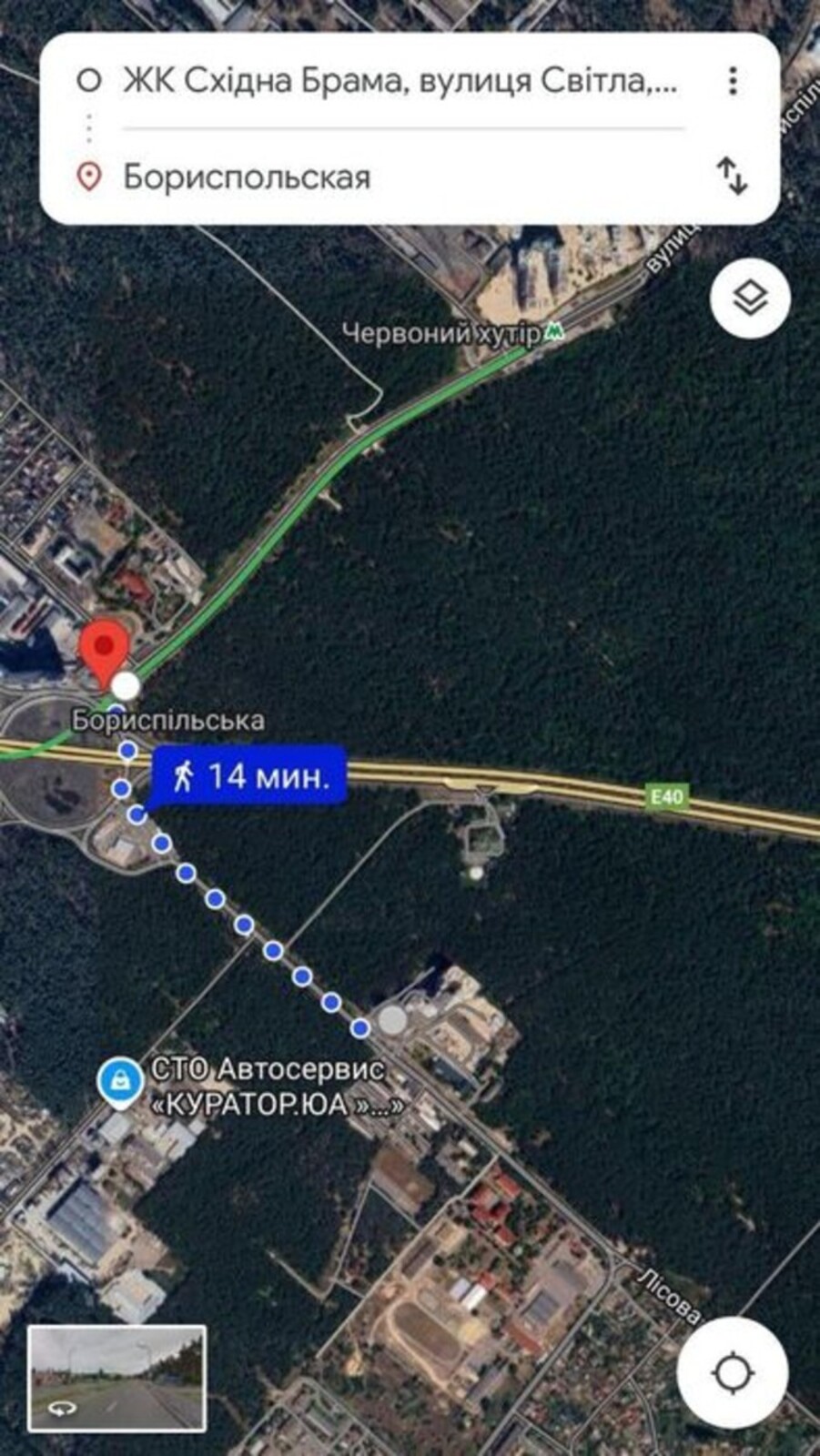Screen dimensions: 820x1456
Task: Open the route overflow menu
Action: pos(733,81)
